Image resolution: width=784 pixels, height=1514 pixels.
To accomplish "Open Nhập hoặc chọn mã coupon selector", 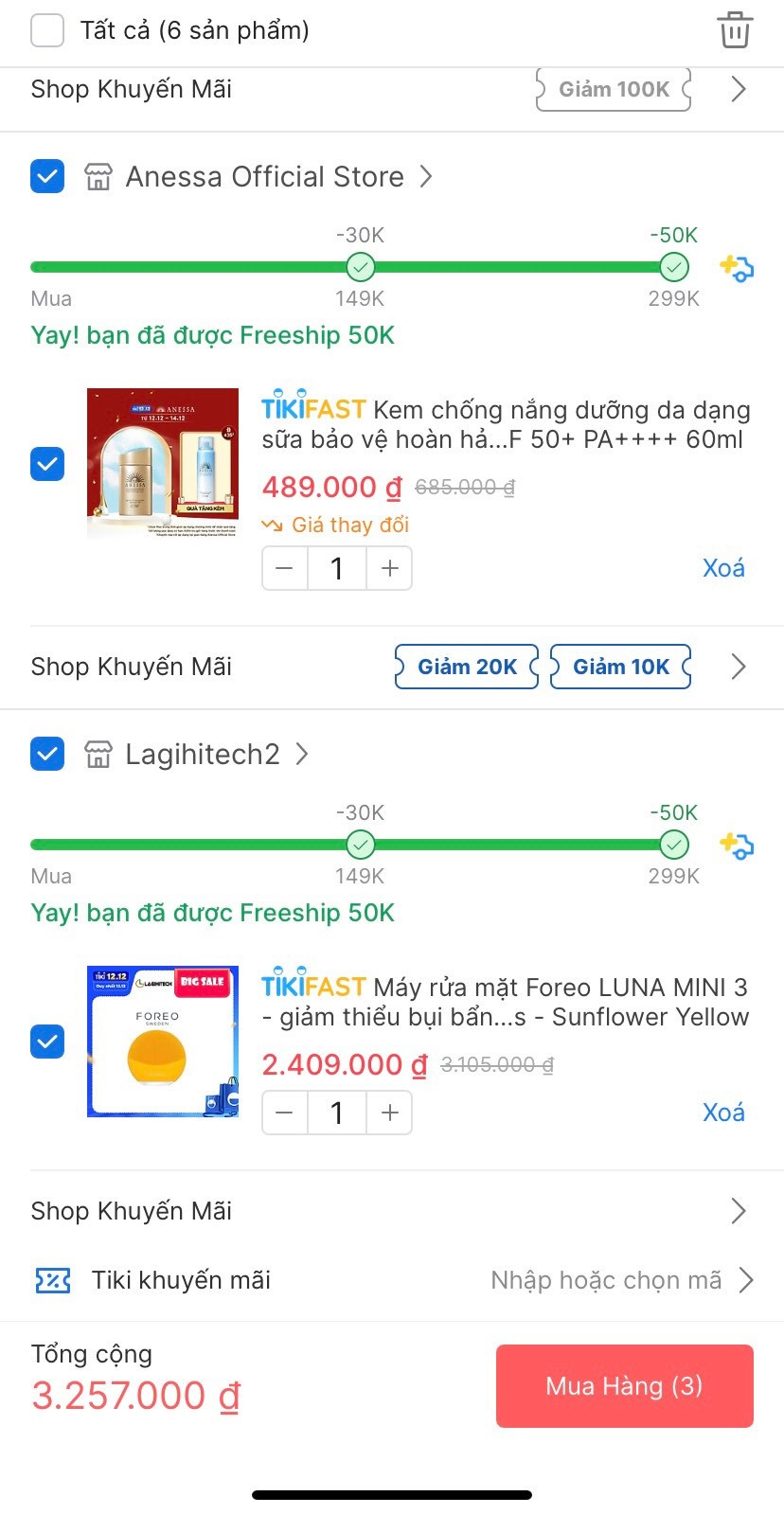I will pos(606,1280).
